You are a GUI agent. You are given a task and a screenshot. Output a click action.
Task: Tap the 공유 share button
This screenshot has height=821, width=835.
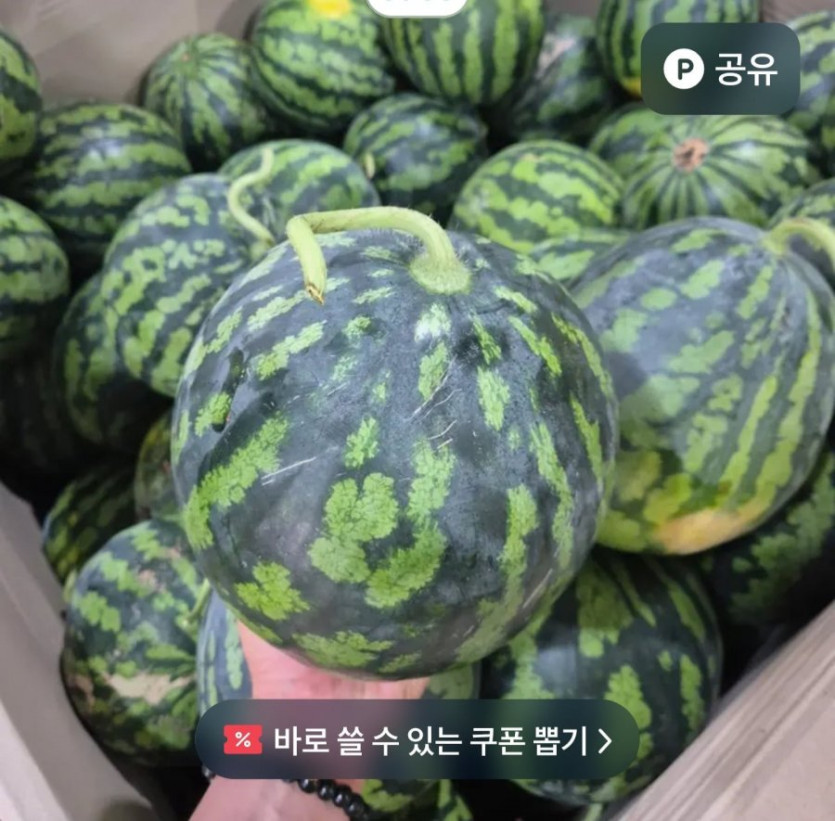[x=720, y=68]
